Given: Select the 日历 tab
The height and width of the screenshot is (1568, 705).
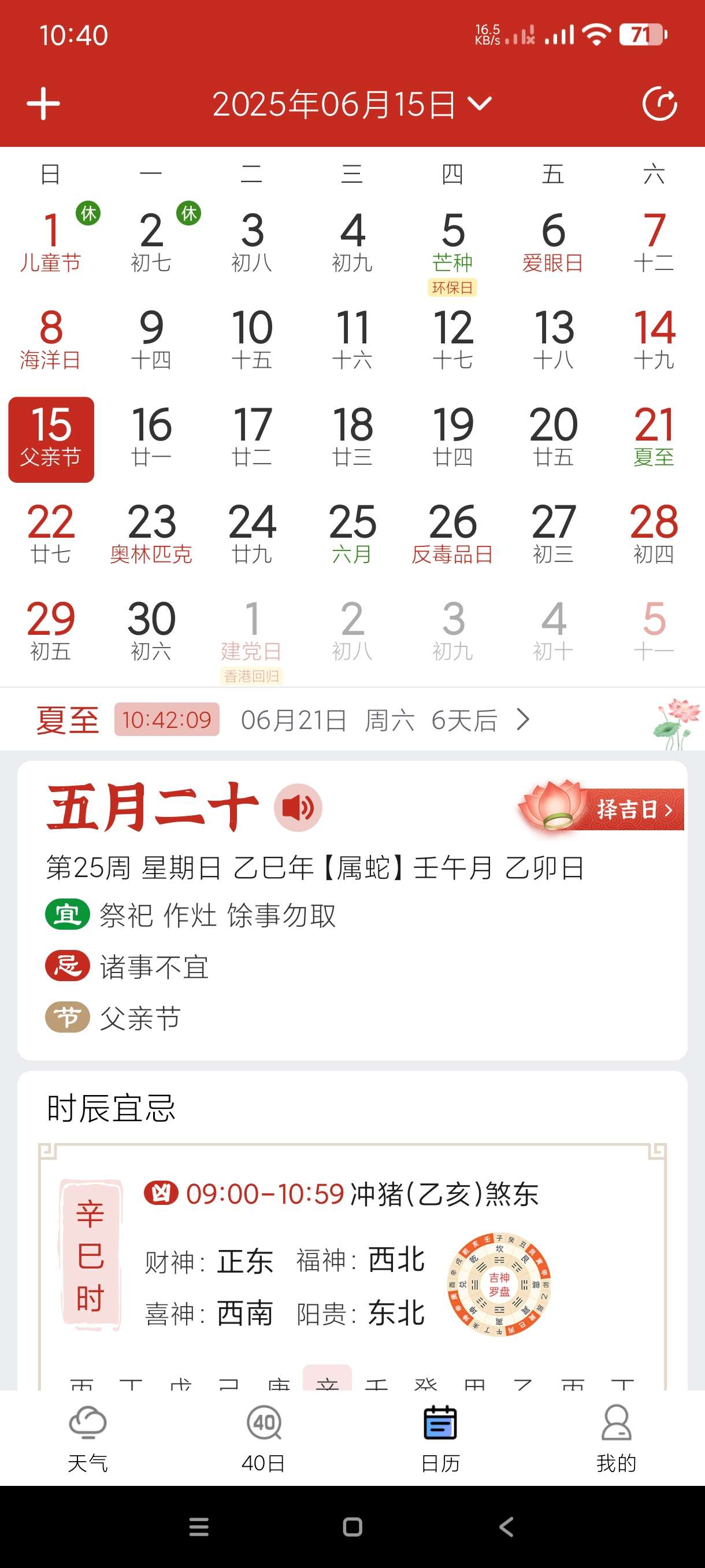Looking at the screenshot, I should [440, 1438].
